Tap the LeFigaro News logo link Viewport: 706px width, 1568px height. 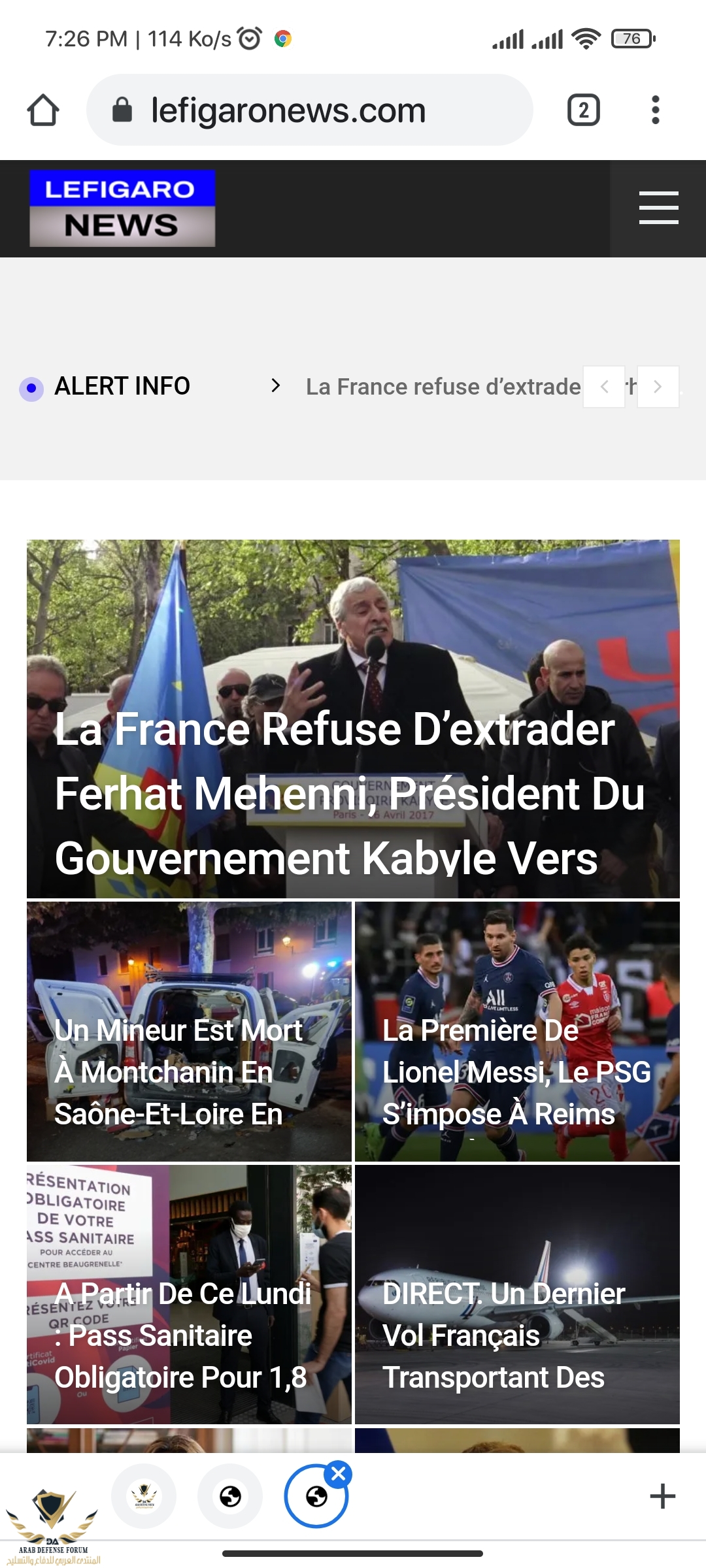pyautogui.click(x=122, y=208)
